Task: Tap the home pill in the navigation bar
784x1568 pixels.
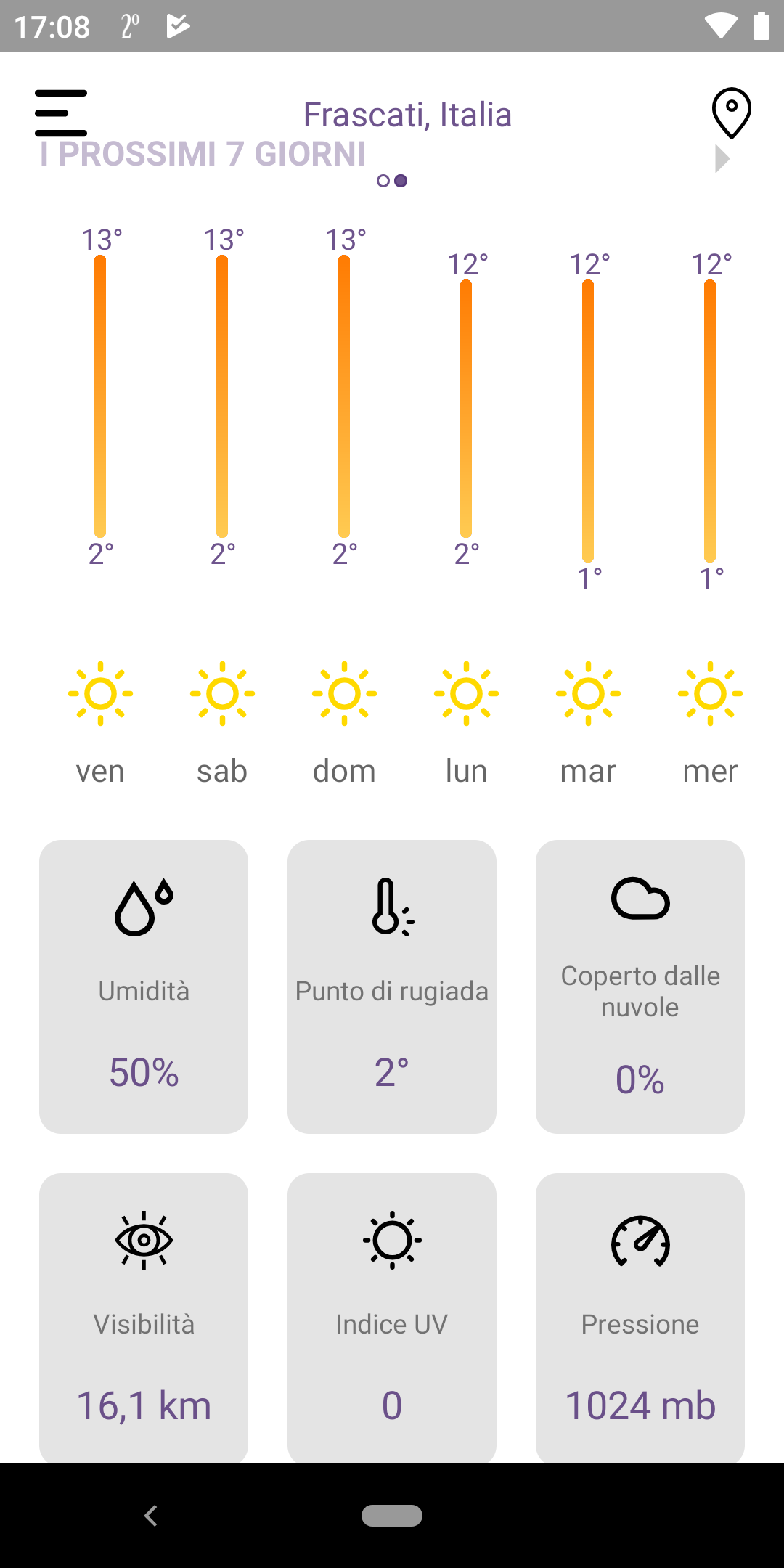Action: (392, 1516)
